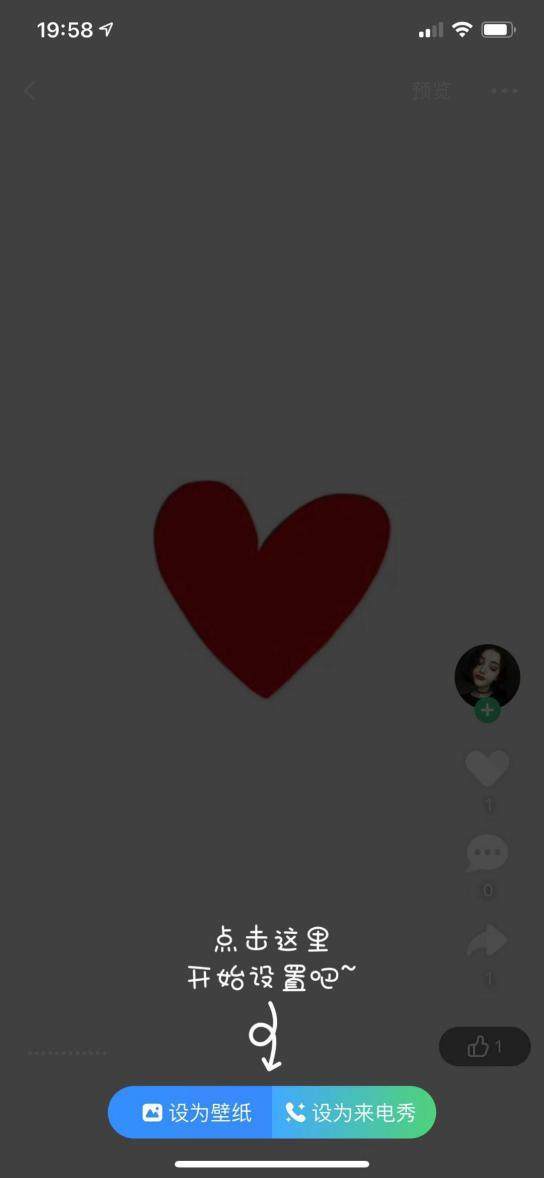Image resolution: width=544 pixels, height=1178 pixels.
Task: Like this wallpaper with the heart icon
Action: (488, 768)
